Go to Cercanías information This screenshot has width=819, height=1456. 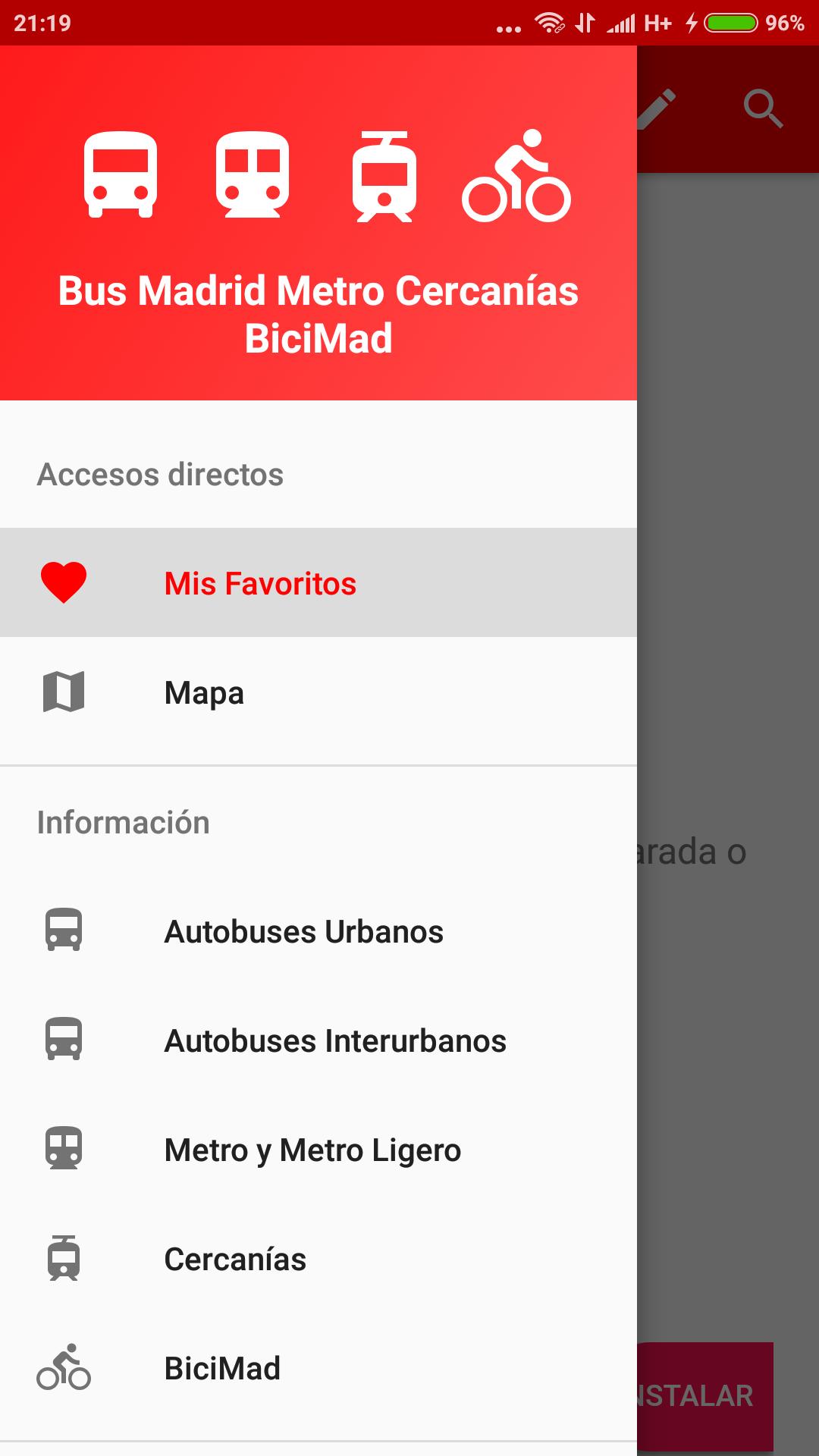(318, 1259)
